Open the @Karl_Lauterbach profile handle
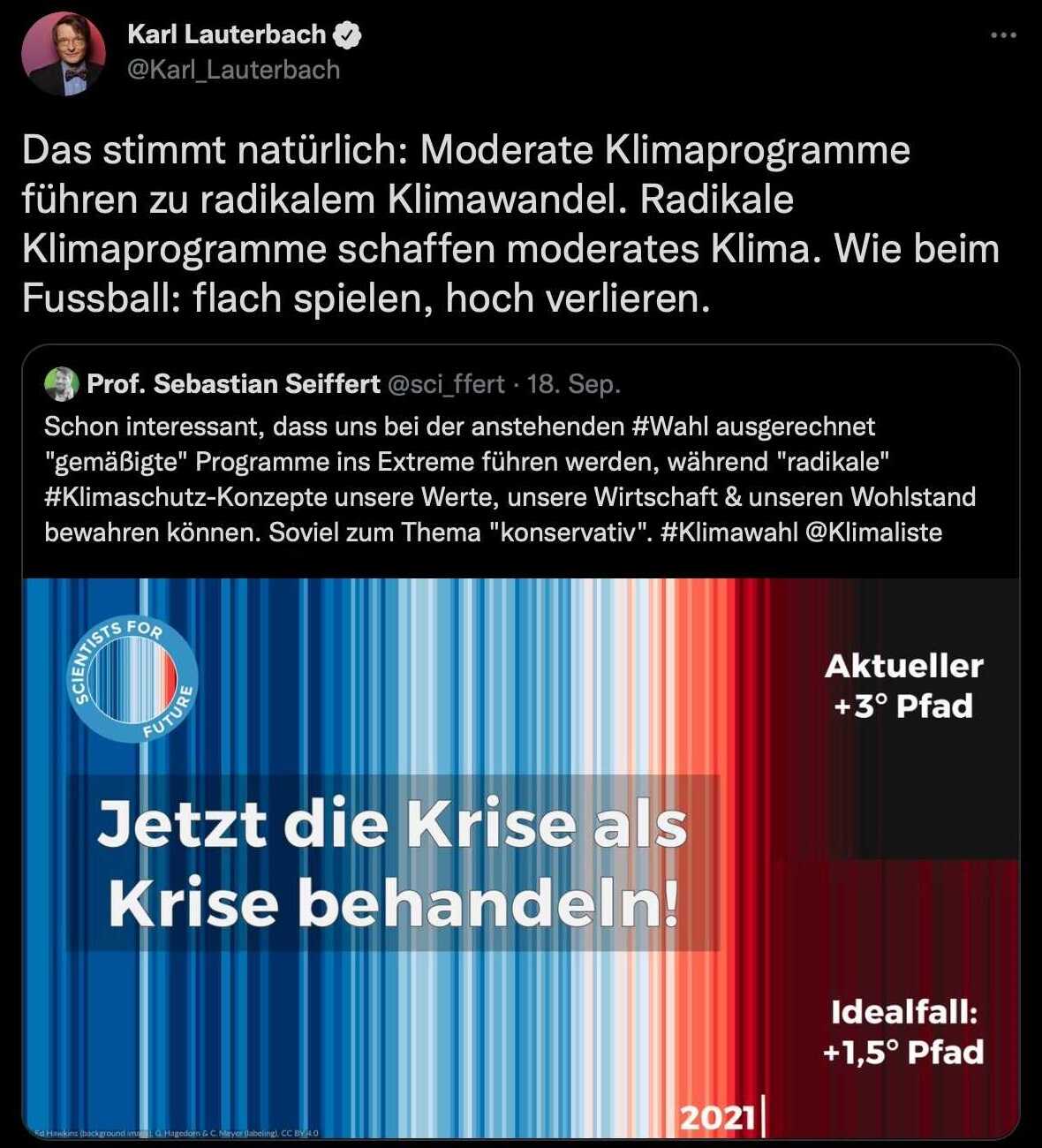This screenshot has height=1148, width=1042. tap(233, 70)
